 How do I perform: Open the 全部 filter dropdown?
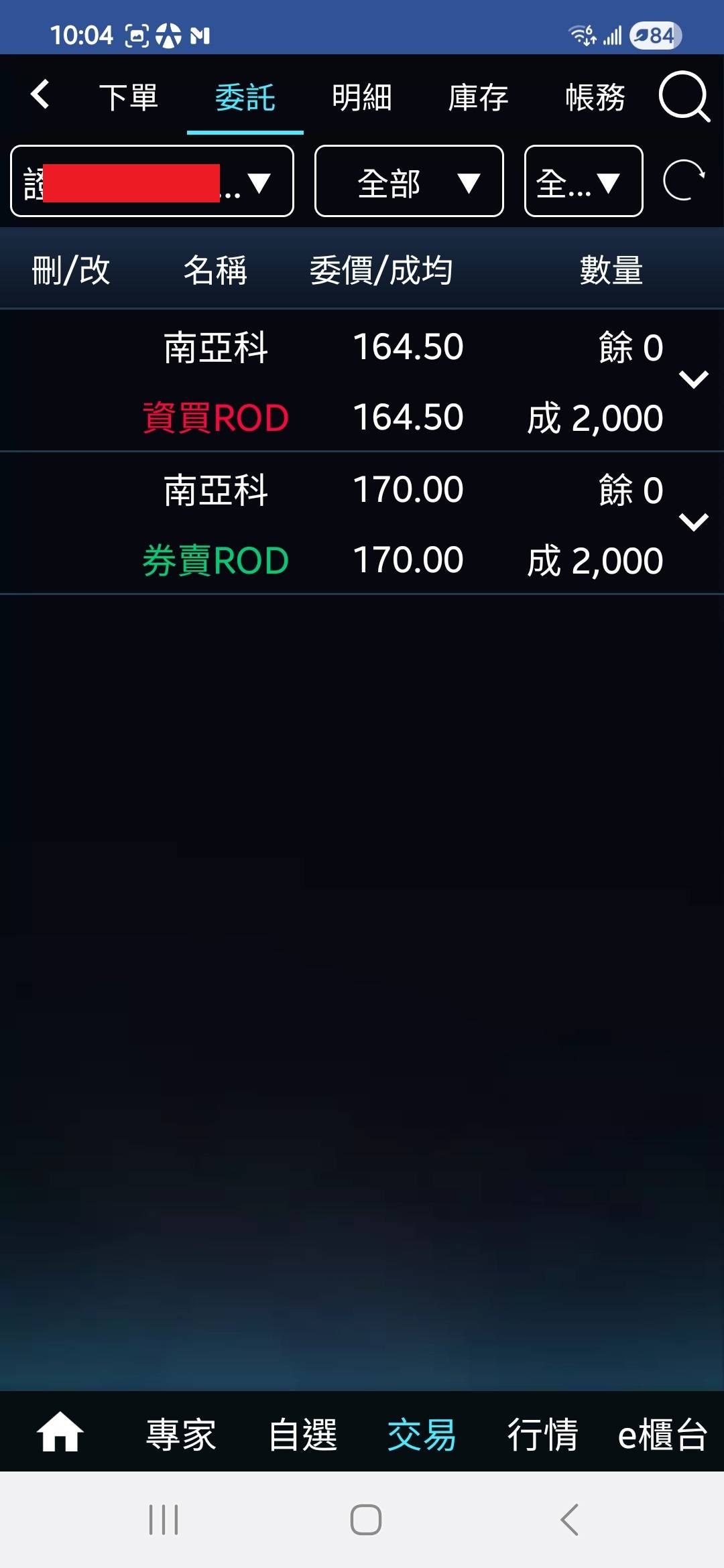[409, 182]
